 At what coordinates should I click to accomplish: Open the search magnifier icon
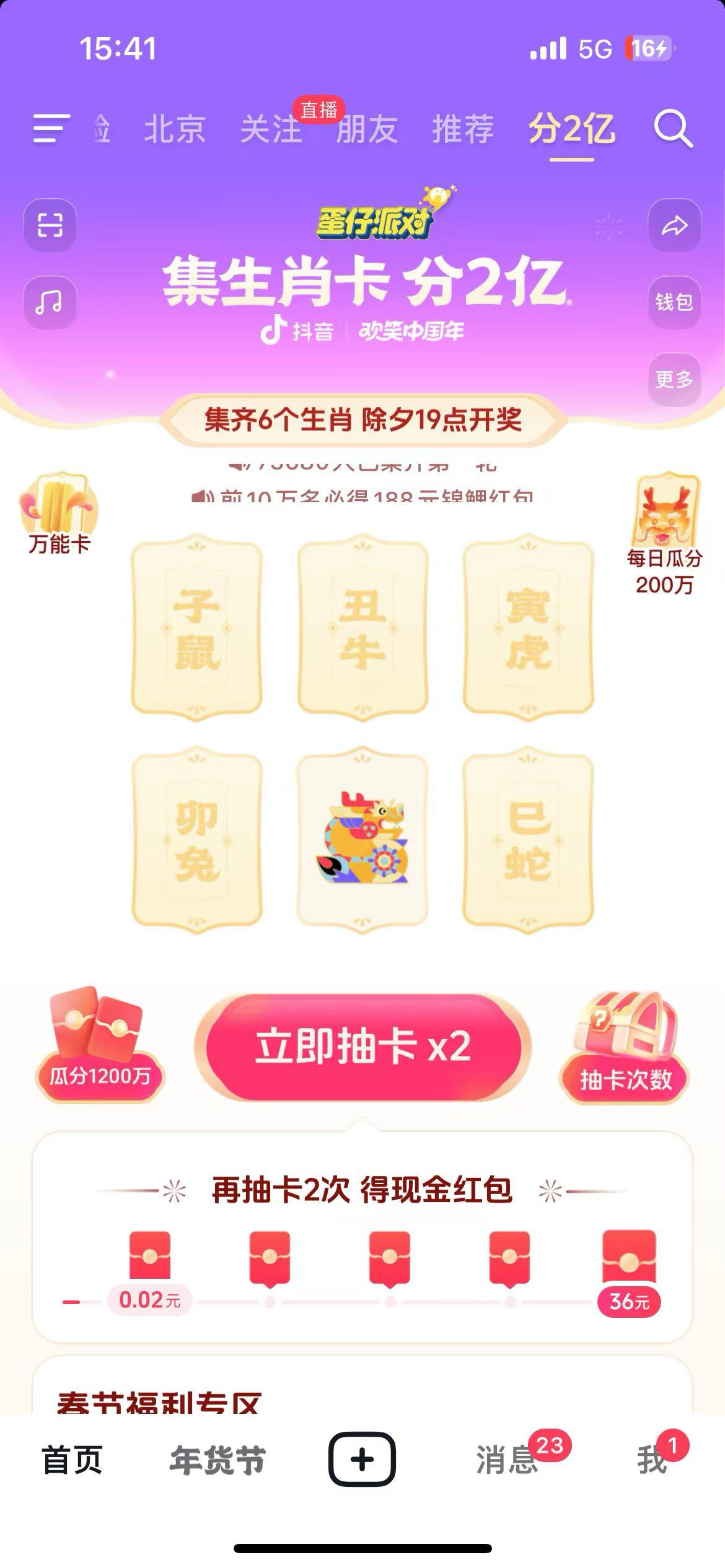click(x=673, y=129)
